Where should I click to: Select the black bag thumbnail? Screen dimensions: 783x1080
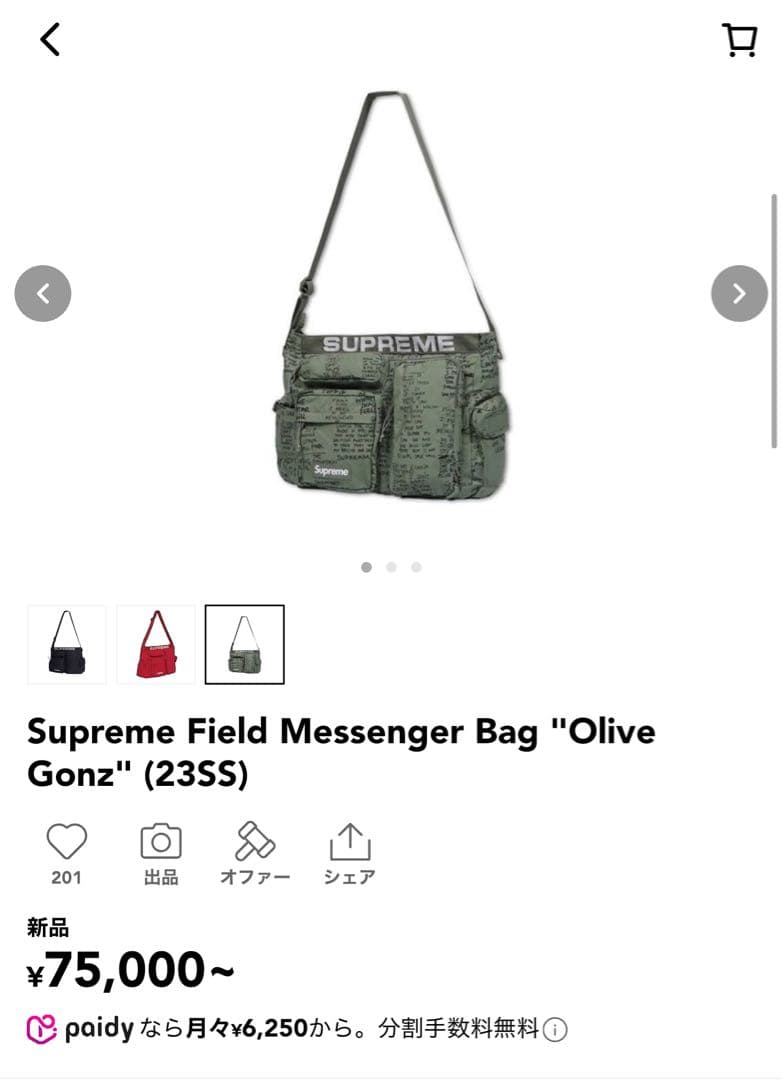click(66, 644)
